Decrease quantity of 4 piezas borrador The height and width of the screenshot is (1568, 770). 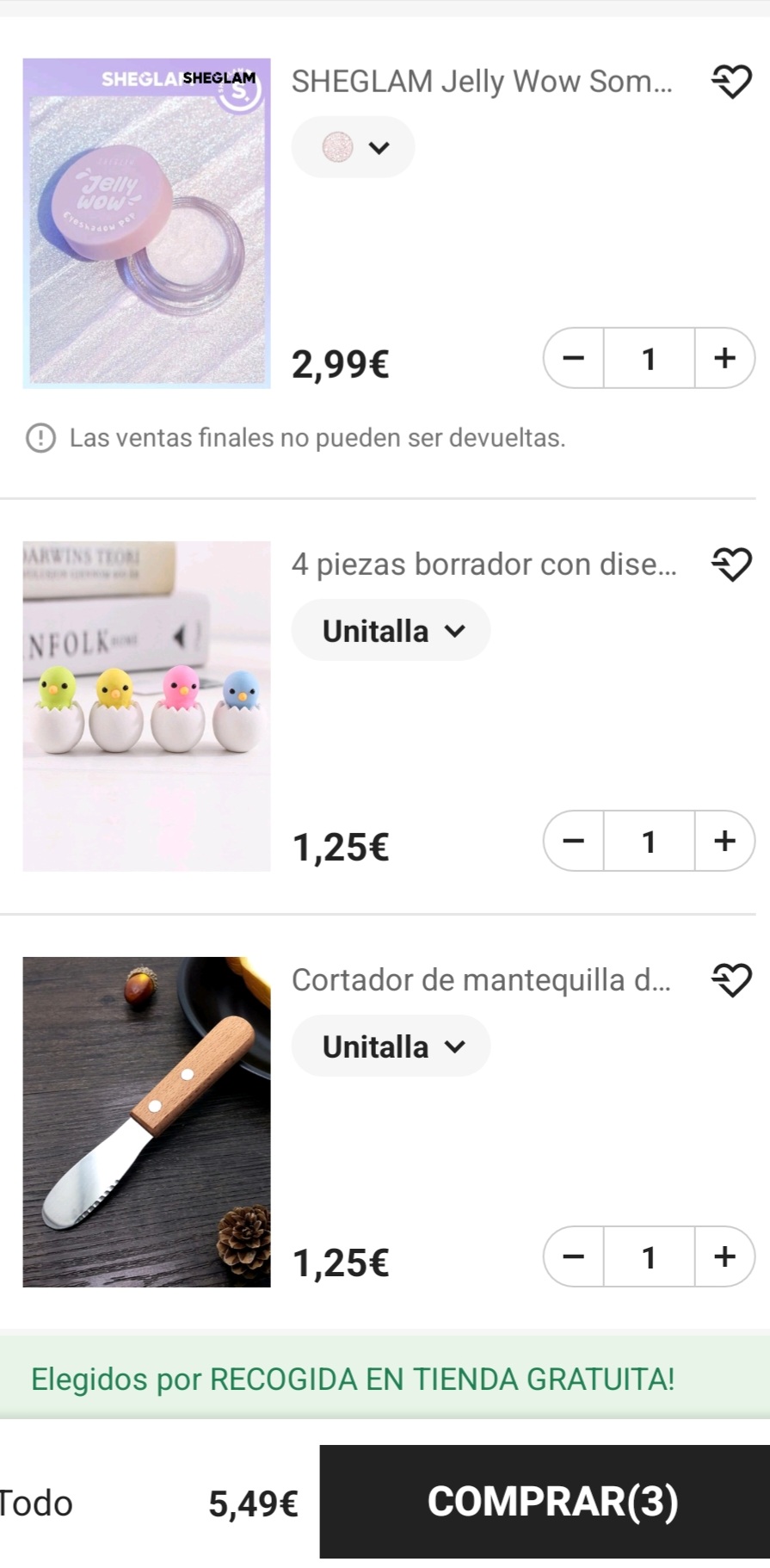point(574,841)
